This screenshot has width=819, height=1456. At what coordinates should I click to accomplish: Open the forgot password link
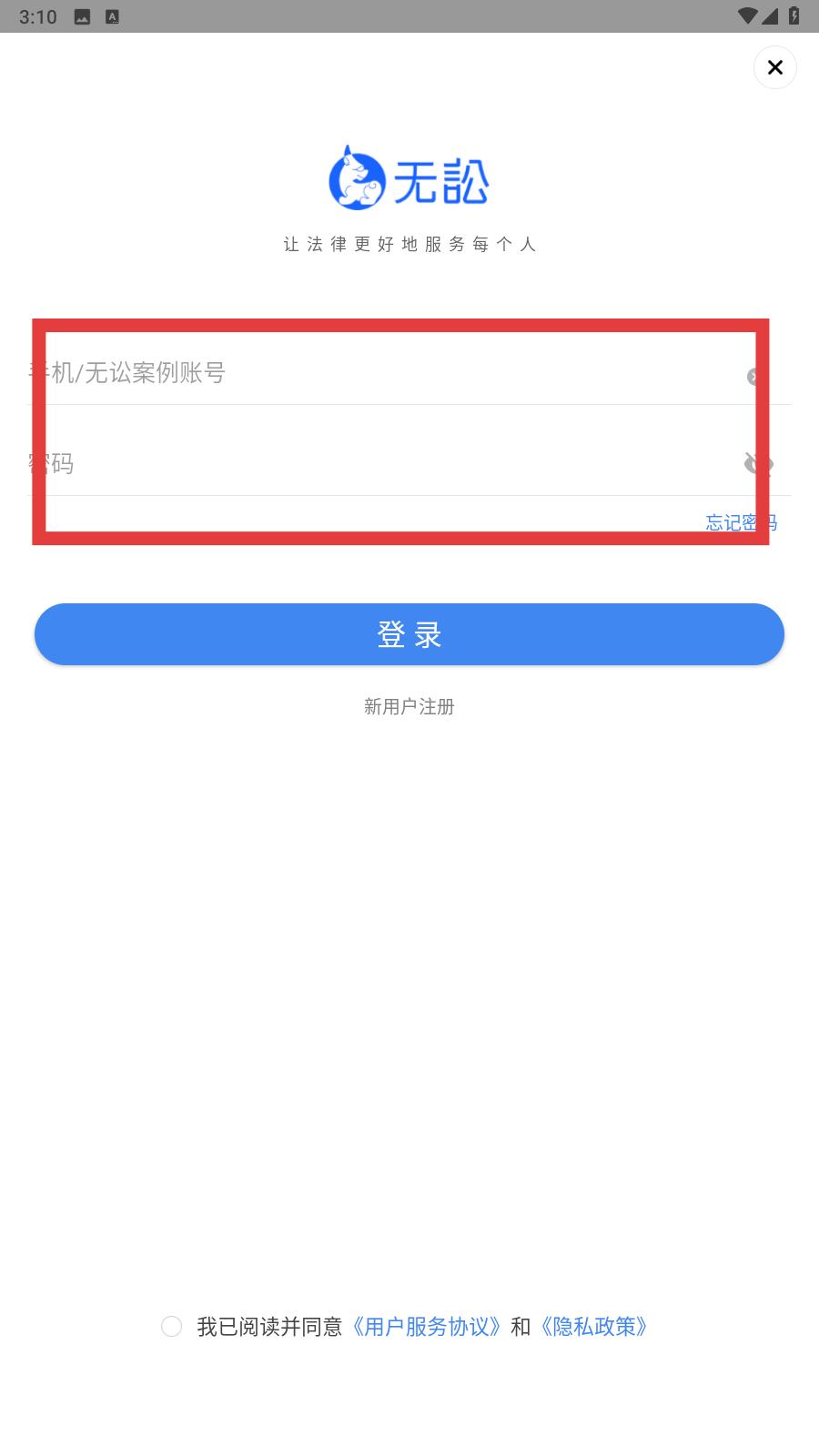click(x=742, y=522)
